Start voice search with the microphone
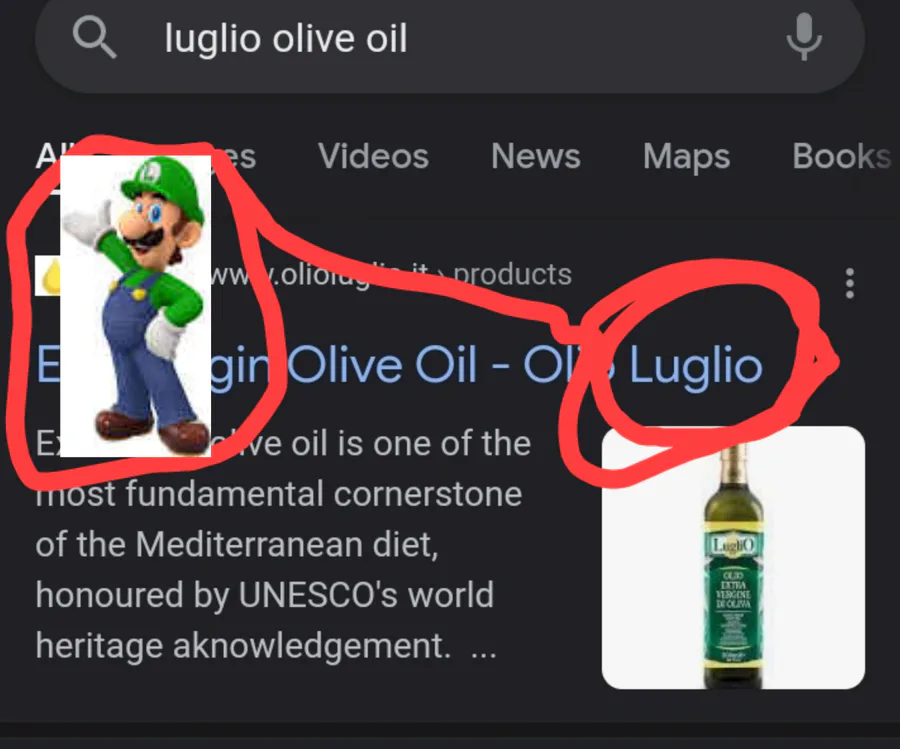The height and width of the screenshot is (749, 900). tap(804, 37)
